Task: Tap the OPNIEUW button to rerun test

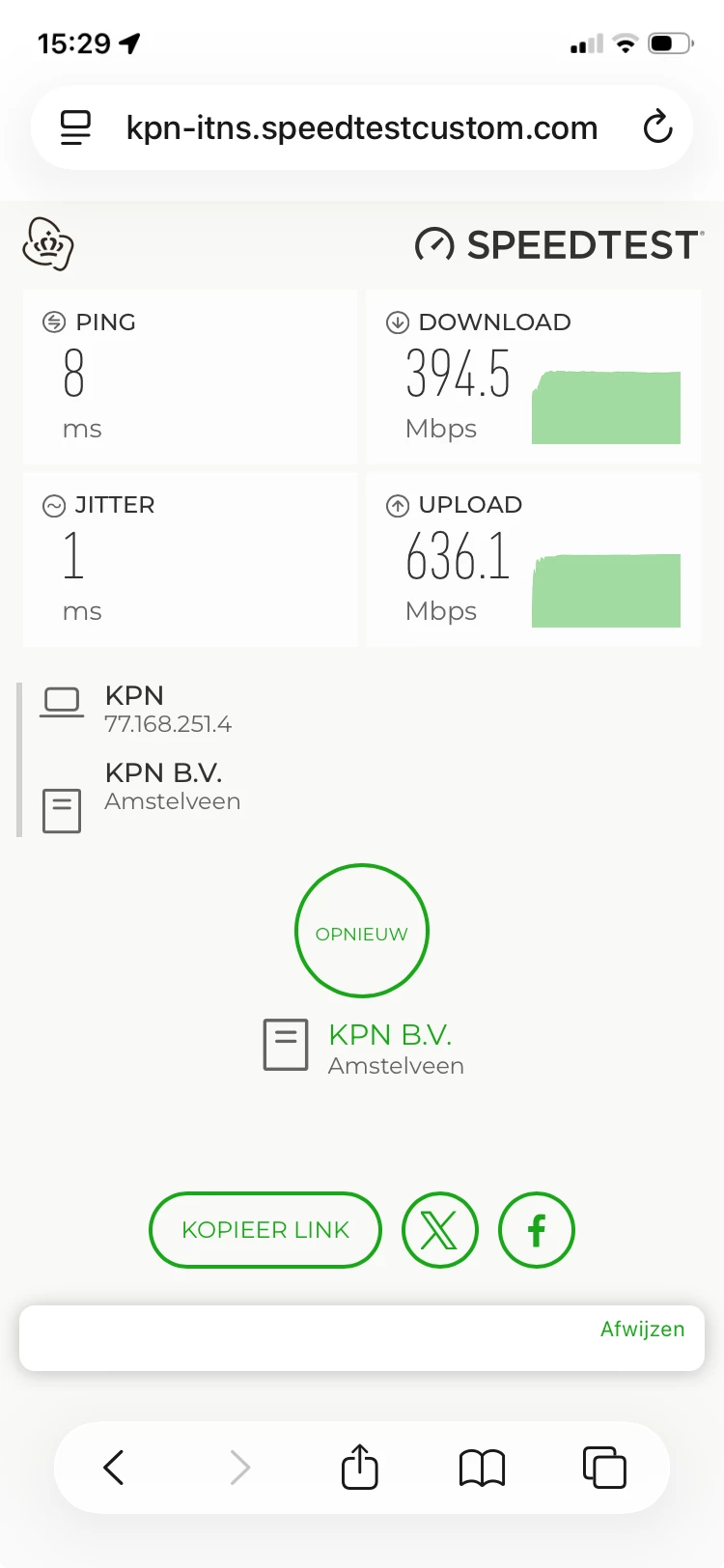Action: click(x=362, y=931)
